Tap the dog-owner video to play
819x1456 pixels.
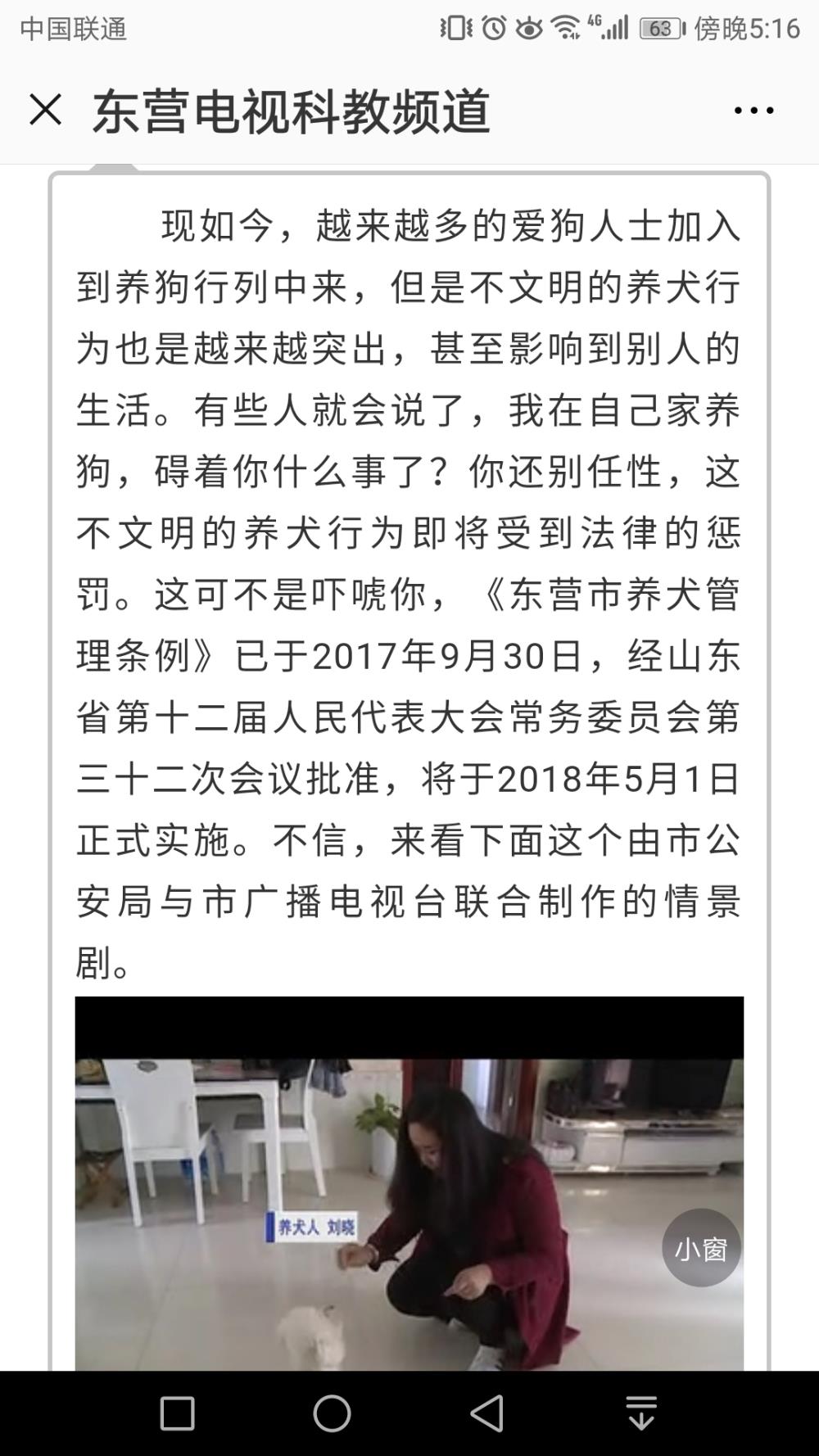coord(409,1184)
